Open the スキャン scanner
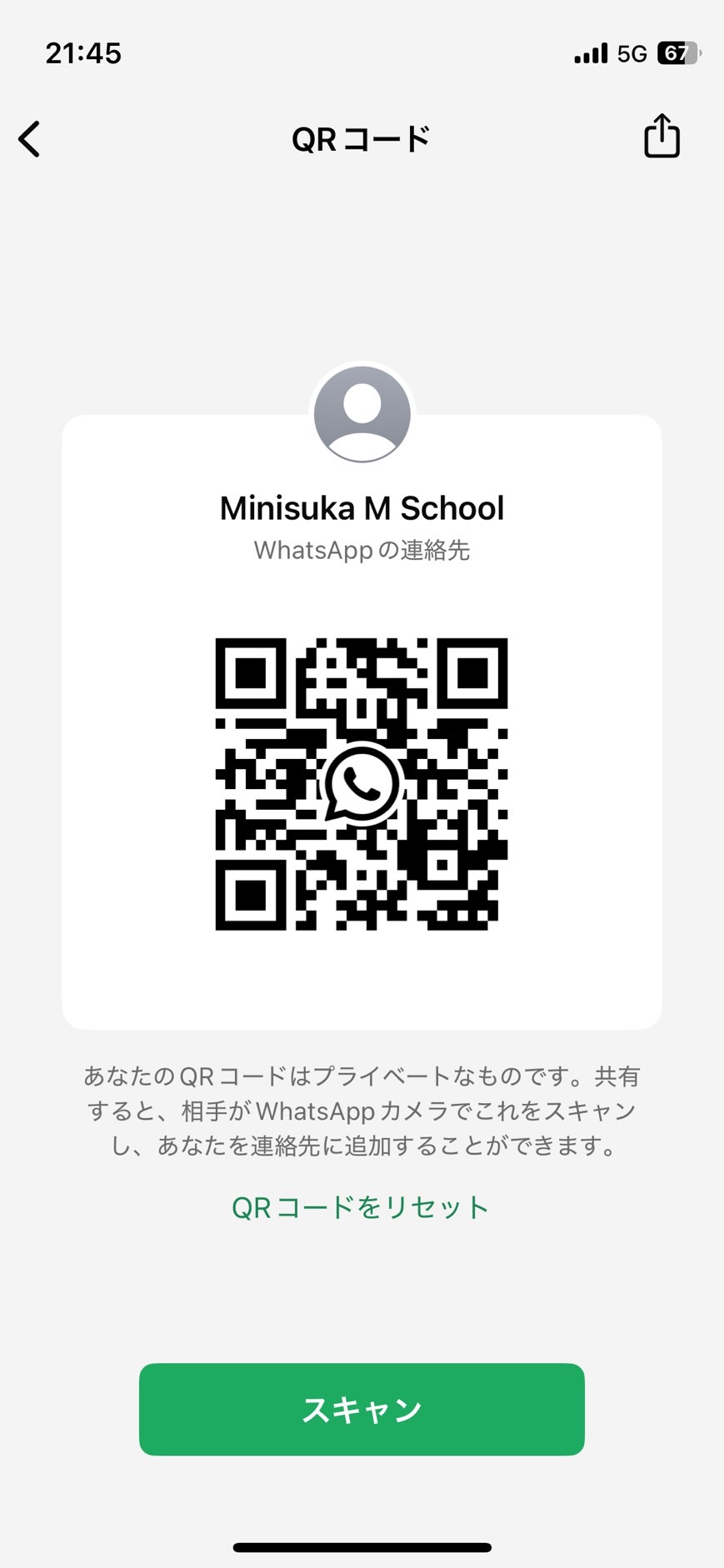The width and height of the screenshot is (724, 1568). (362, 1409)
